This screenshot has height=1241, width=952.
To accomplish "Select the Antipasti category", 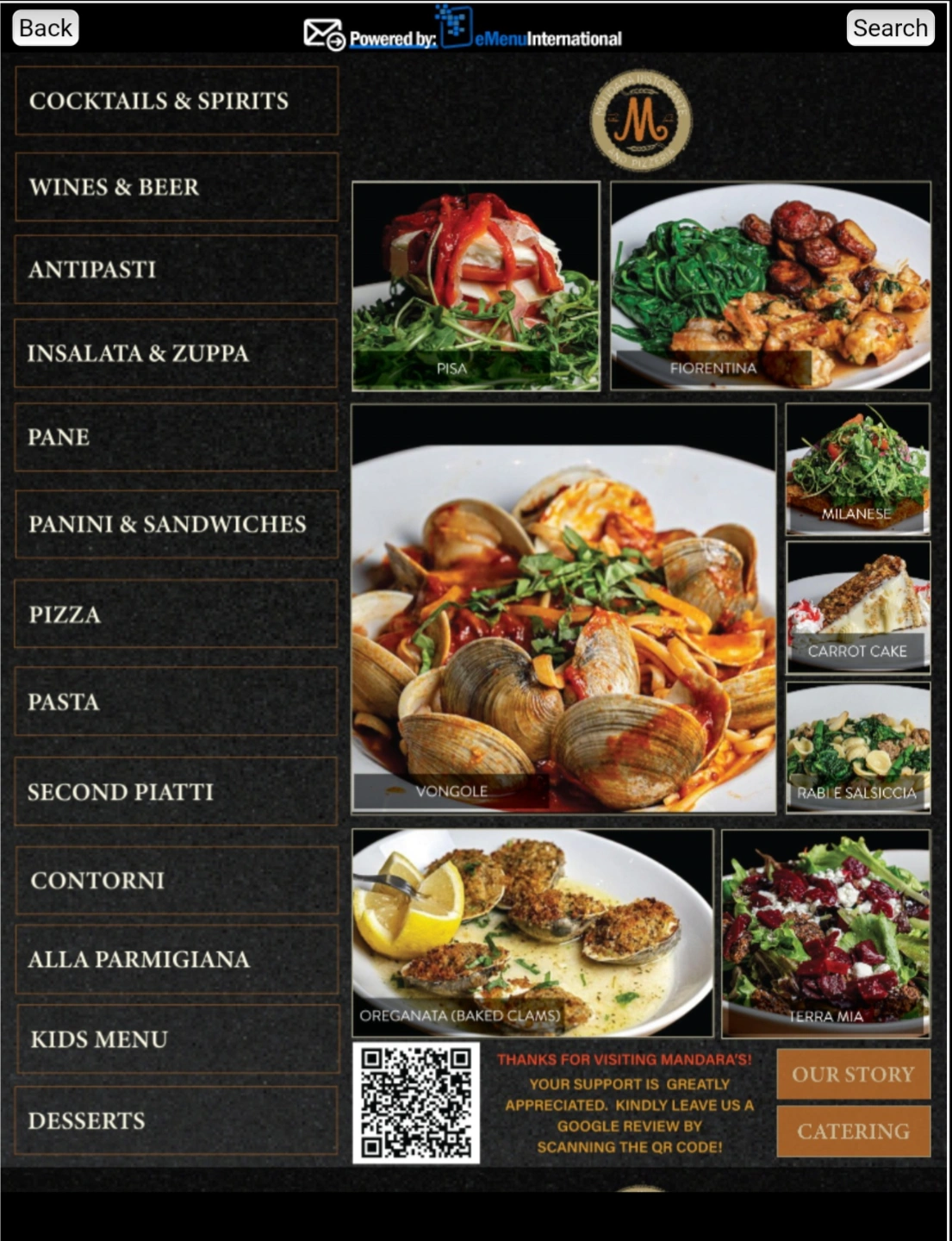I will [x=177, y=270].
